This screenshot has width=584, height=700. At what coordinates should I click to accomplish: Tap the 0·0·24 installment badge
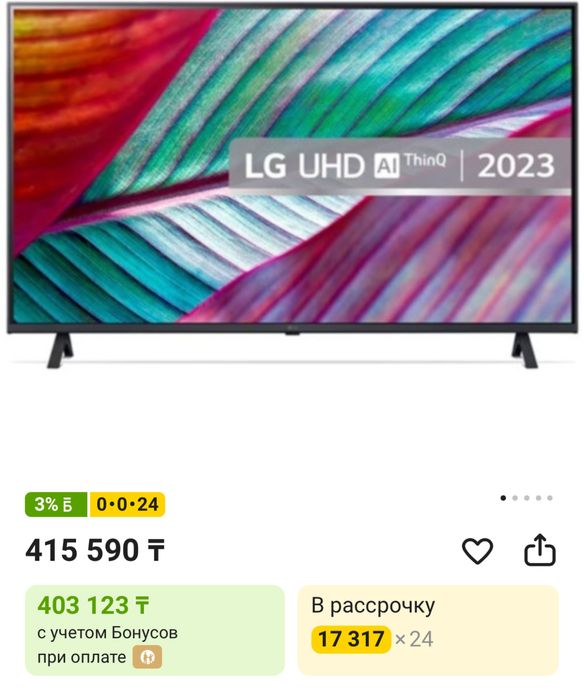coord(127,504)
